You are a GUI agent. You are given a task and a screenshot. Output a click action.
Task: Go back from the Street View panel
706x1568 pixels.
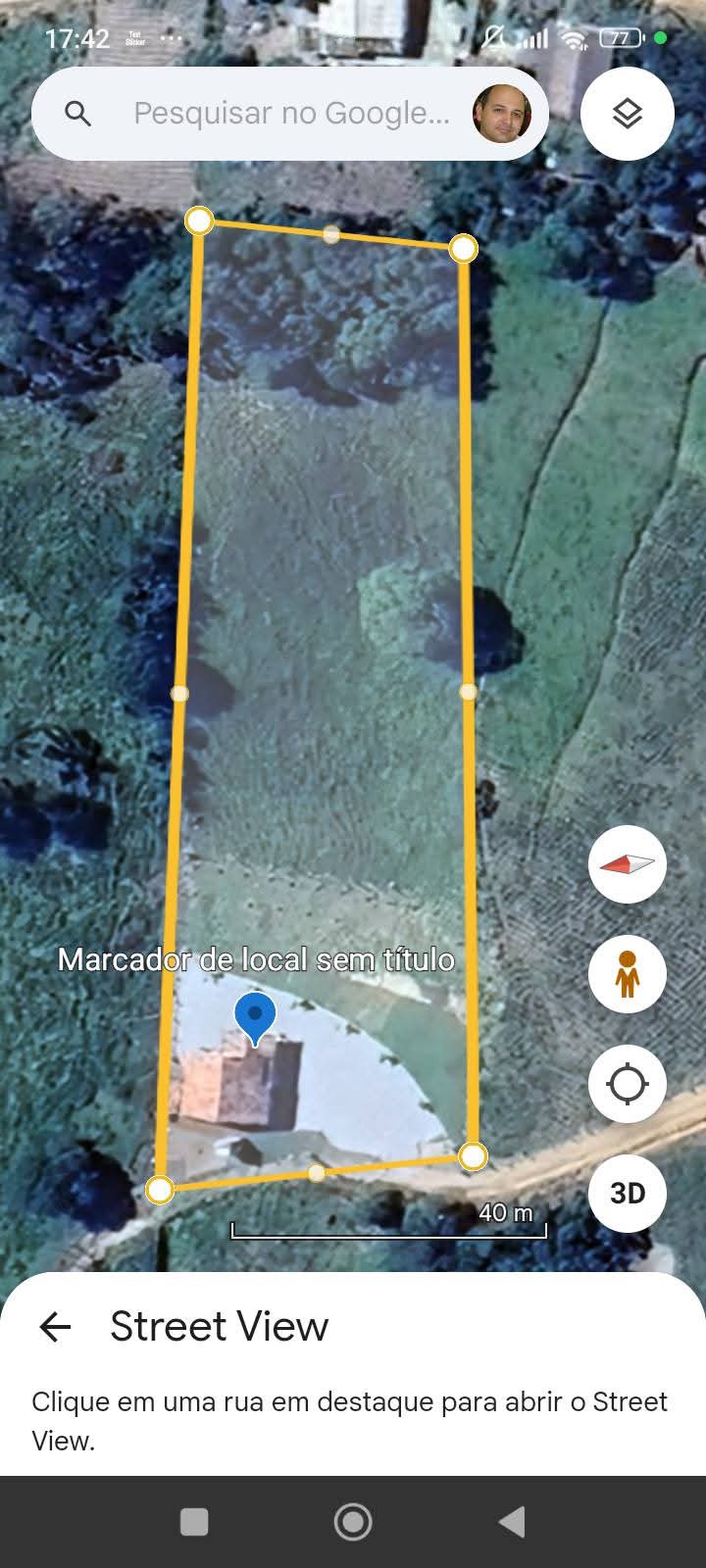[55, 1327]
